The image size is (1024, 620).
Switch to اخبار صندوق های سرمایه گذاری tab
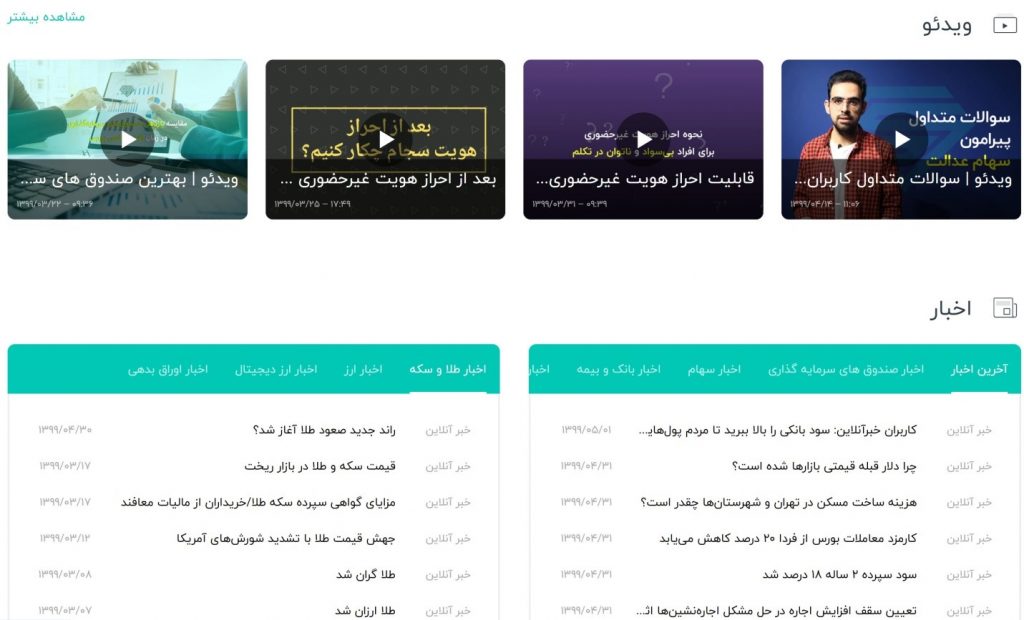coord(846,369)
